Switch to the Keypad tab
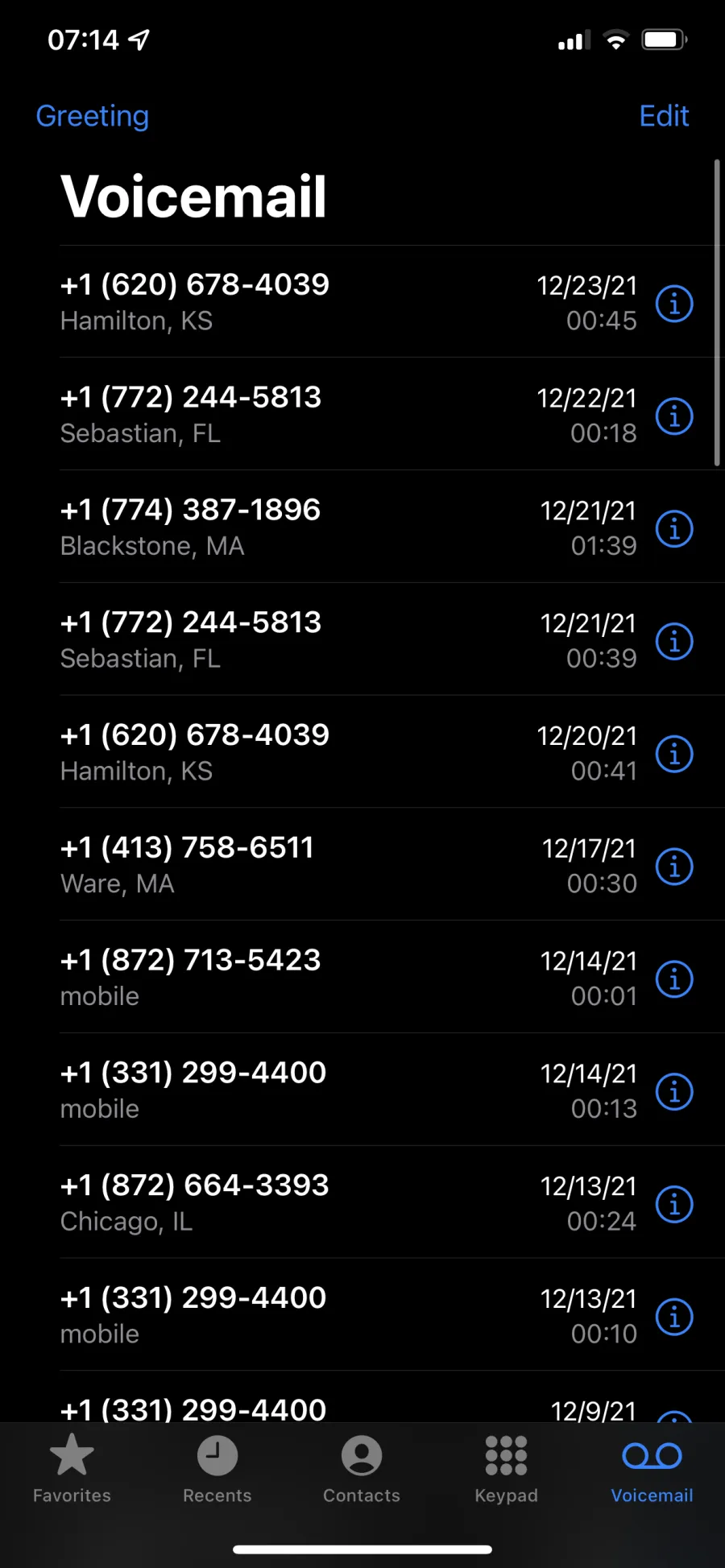The height and width of the screenshot is (1568, 725). point(506,1469)
